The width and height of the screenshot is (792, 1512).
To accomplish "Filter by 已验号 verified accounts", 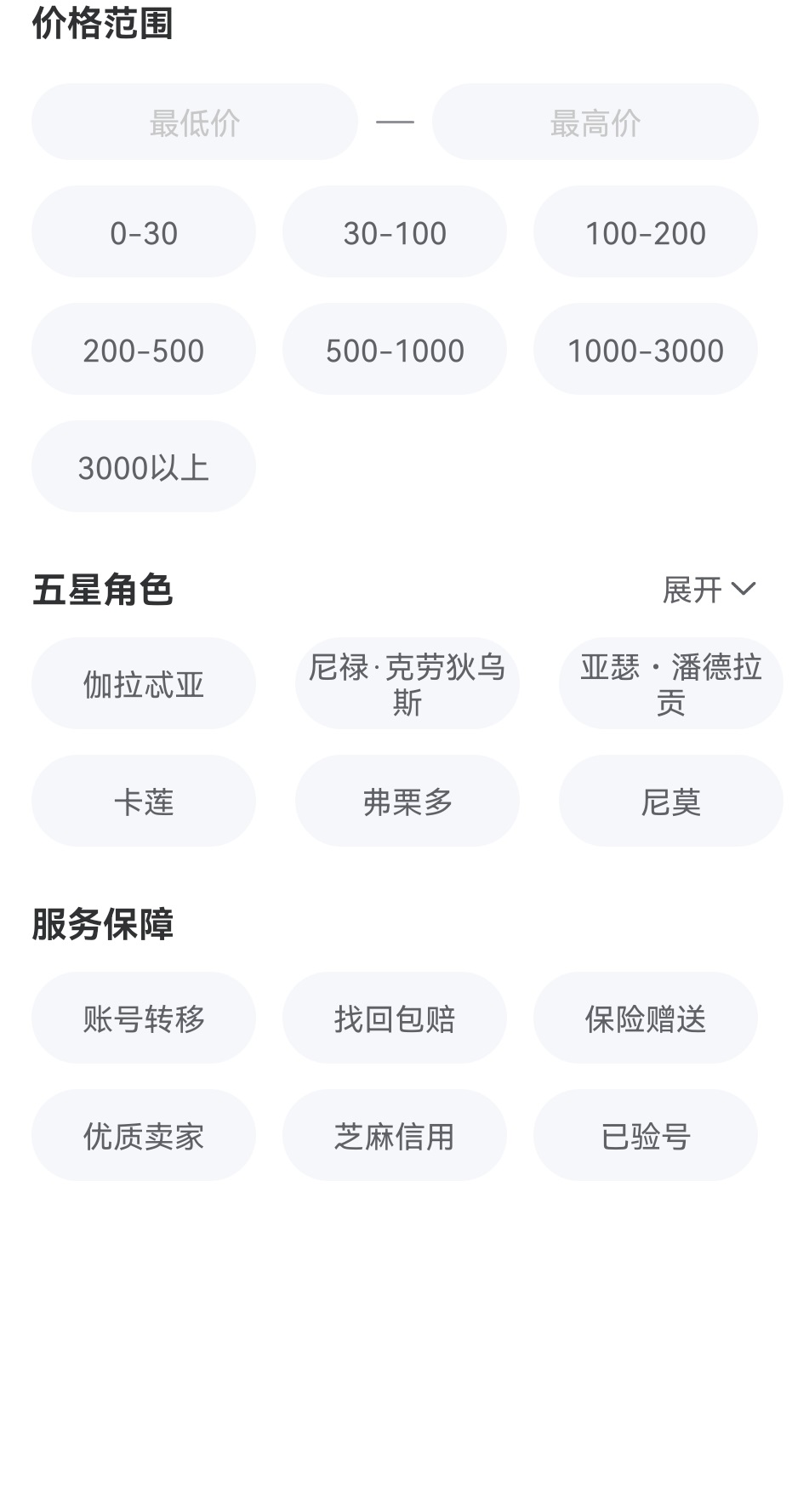I will click(645, 1135).
